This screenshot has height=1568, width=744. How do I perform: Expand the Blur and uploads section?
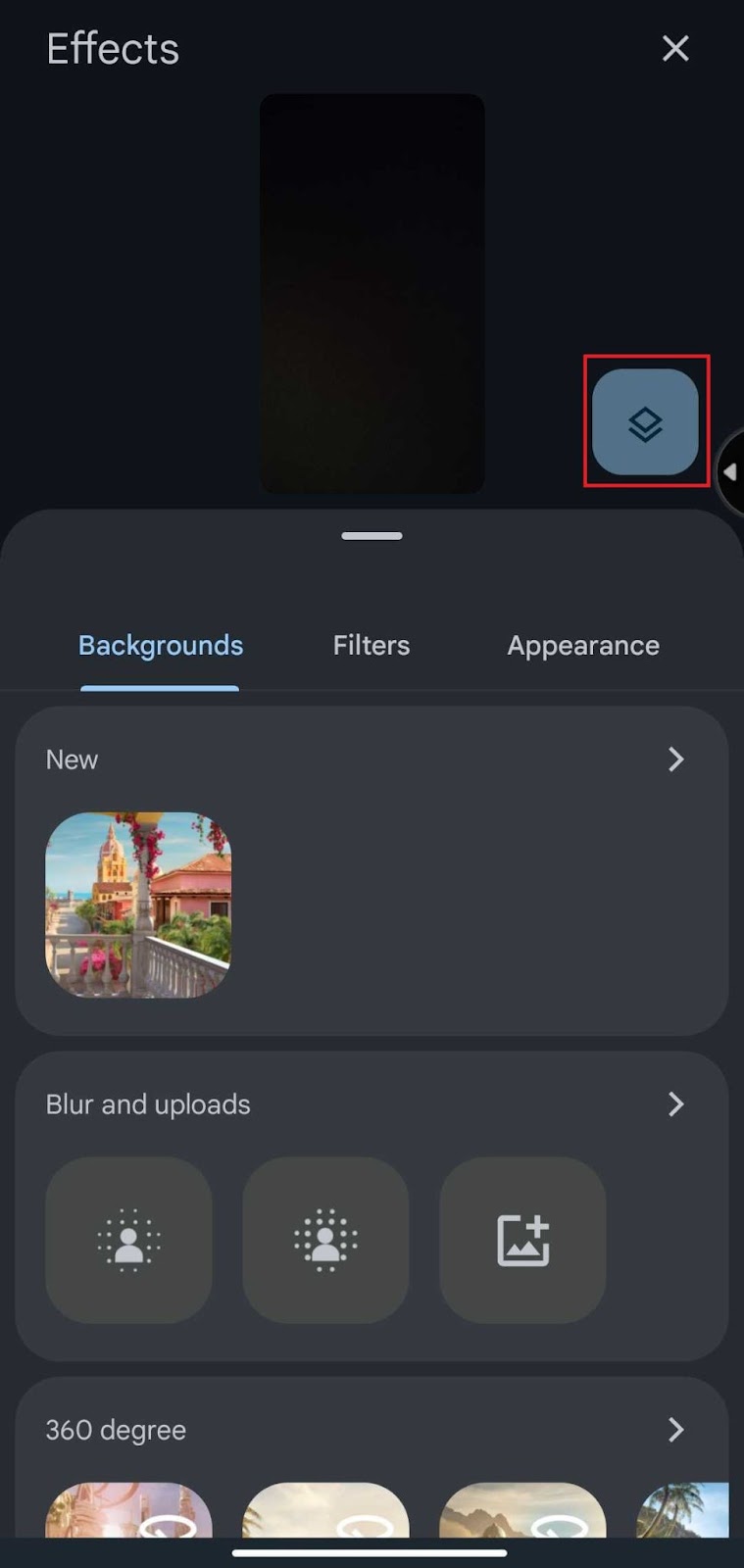click(x=675, y=1104)
